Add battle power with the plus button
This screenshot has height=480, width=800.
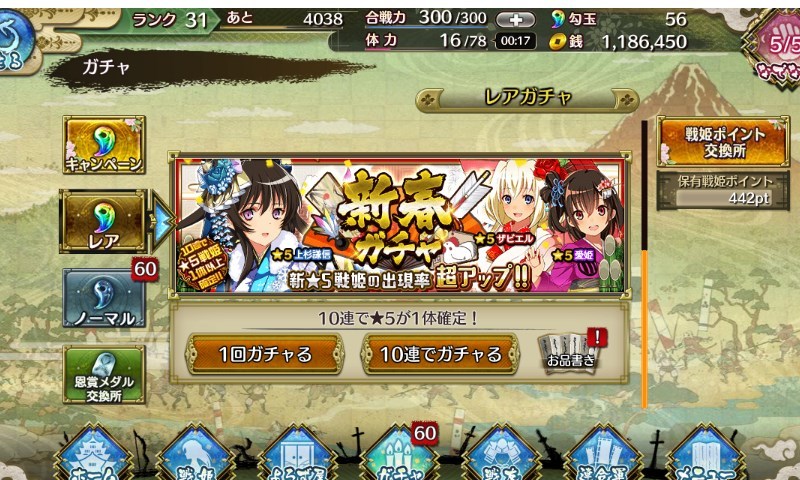(515, 19)
